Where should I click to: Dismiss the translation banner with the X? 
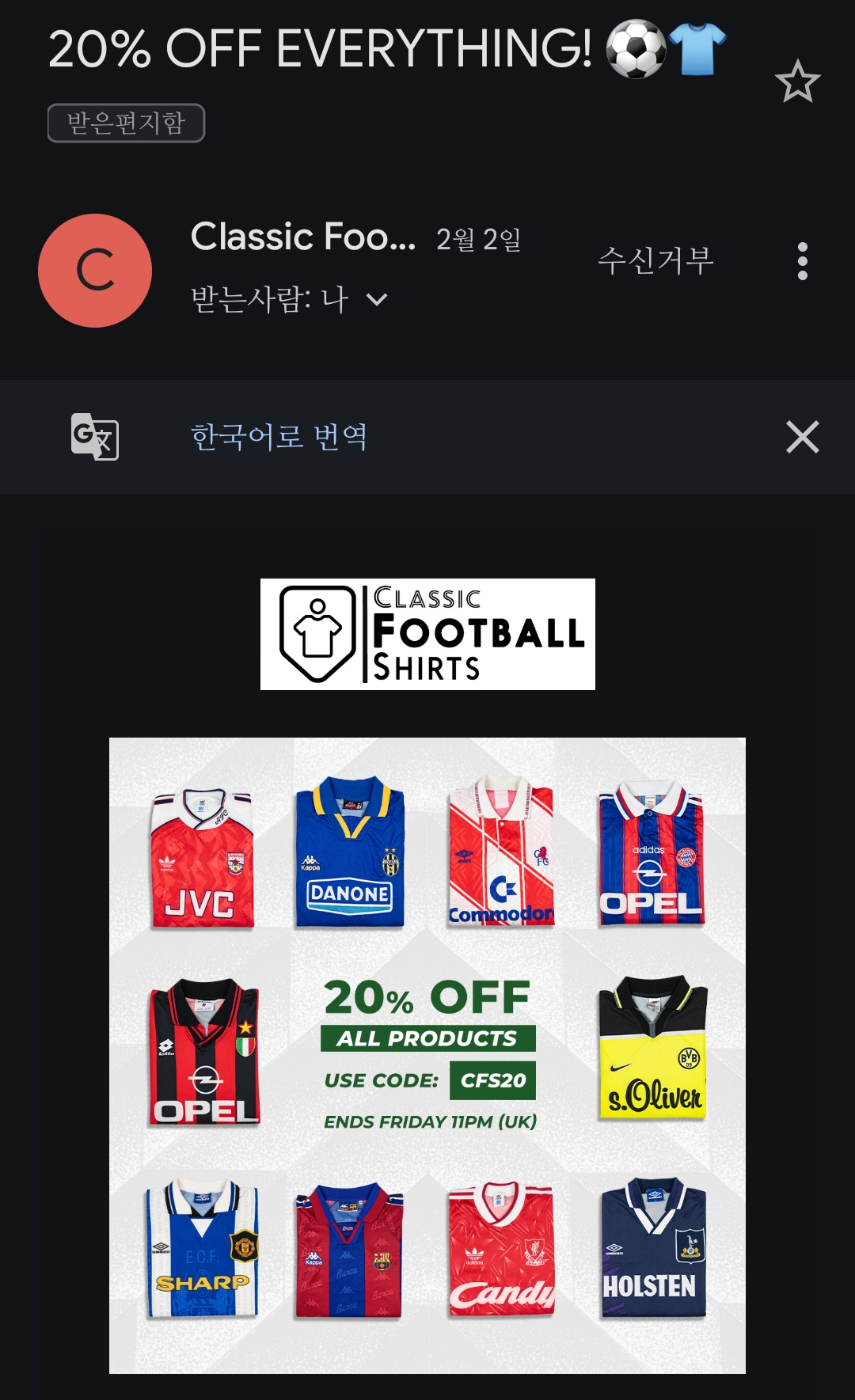pos(804,438)
